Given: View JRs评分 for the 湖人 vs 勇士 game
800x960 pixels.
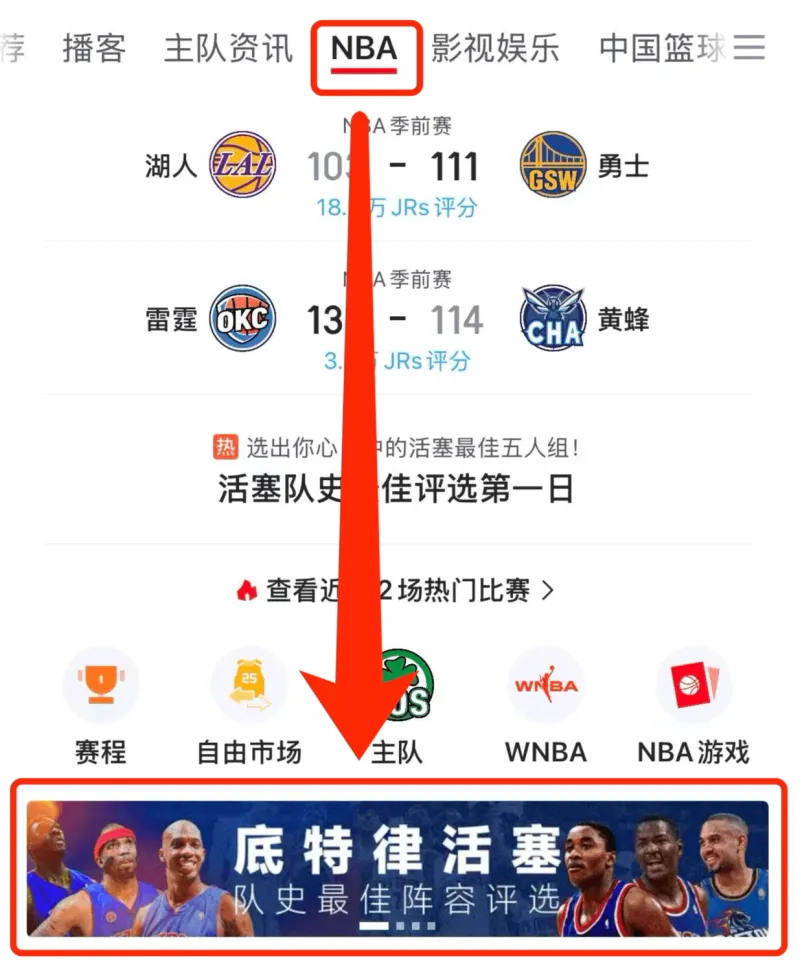Looking at the screenshot, I should click(x=397, y=208).
